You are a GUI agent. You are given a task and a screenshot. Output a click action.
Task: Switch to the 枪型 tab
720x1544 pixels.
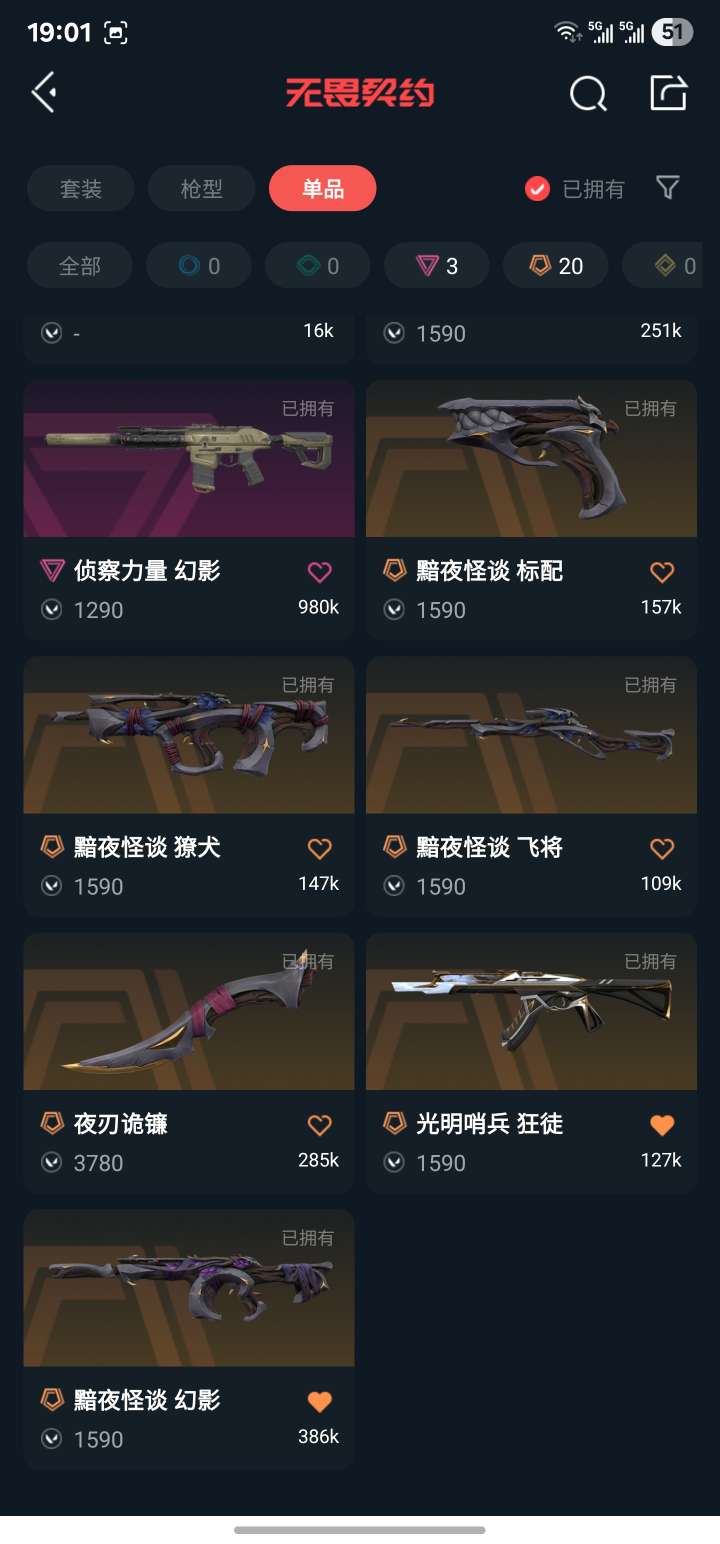click(201, 188)
